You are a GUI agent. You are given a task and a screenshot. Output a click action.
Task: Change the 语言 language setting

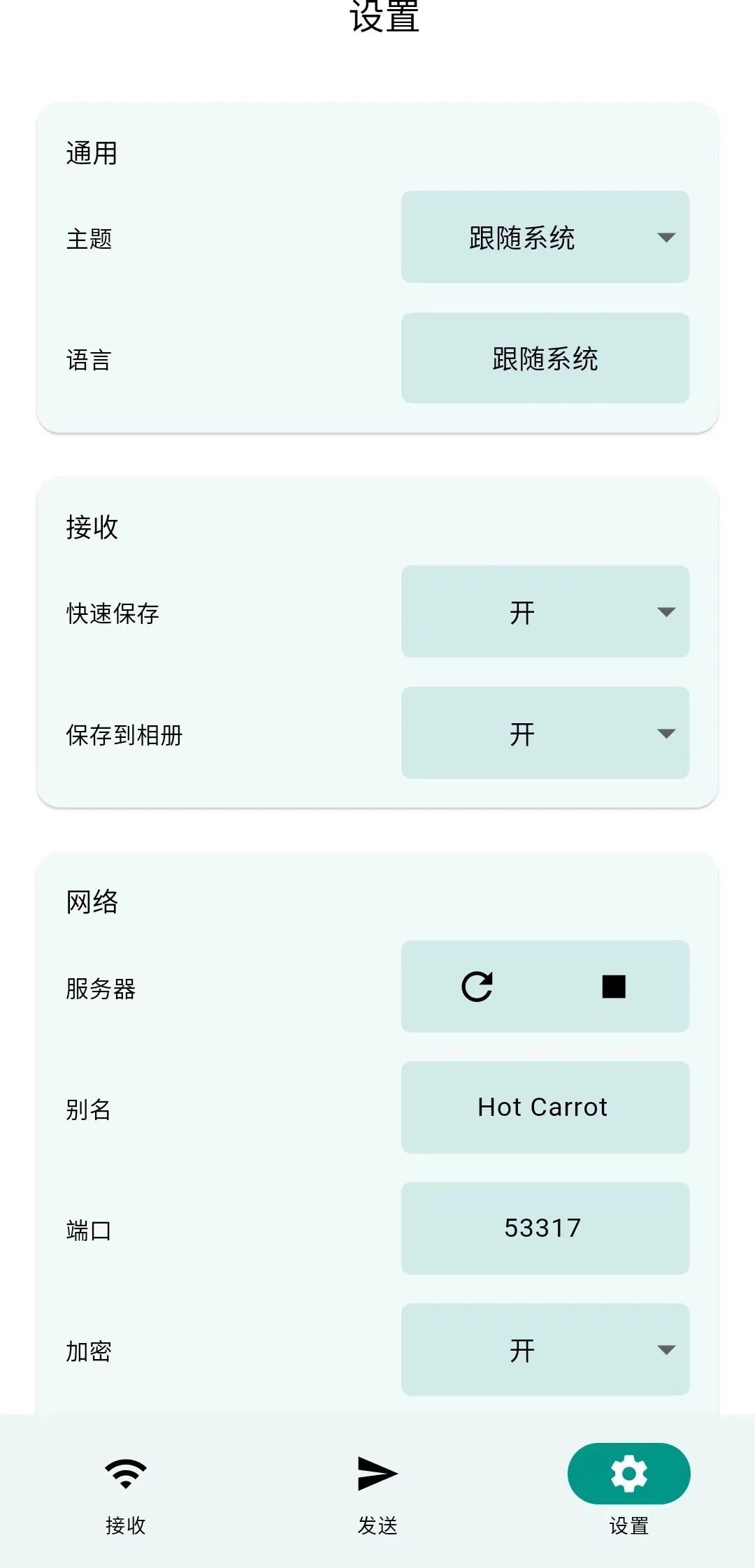[545, 358]
